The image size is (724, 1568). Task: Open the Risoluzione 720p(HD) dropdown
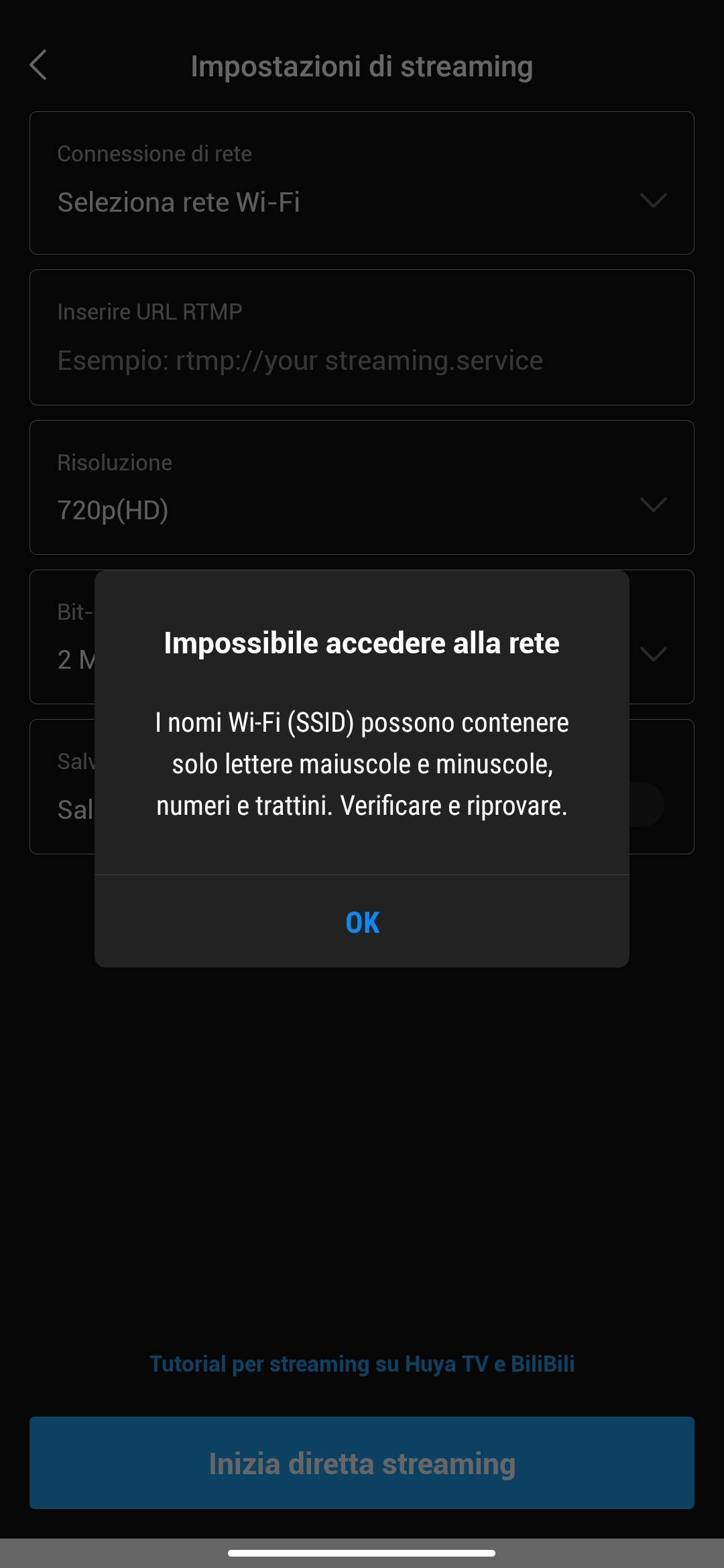[x=362, y=488]
